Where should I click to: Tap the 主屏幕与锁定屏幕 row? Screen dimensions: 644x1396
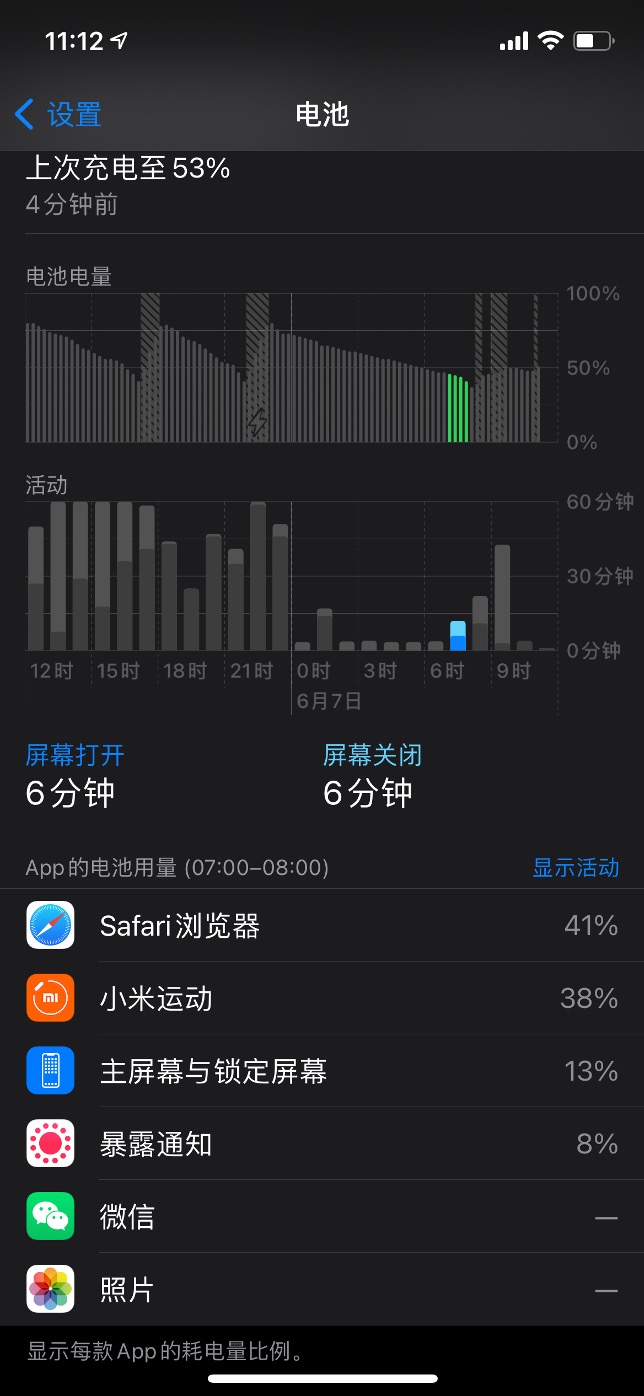point(322,1071)
